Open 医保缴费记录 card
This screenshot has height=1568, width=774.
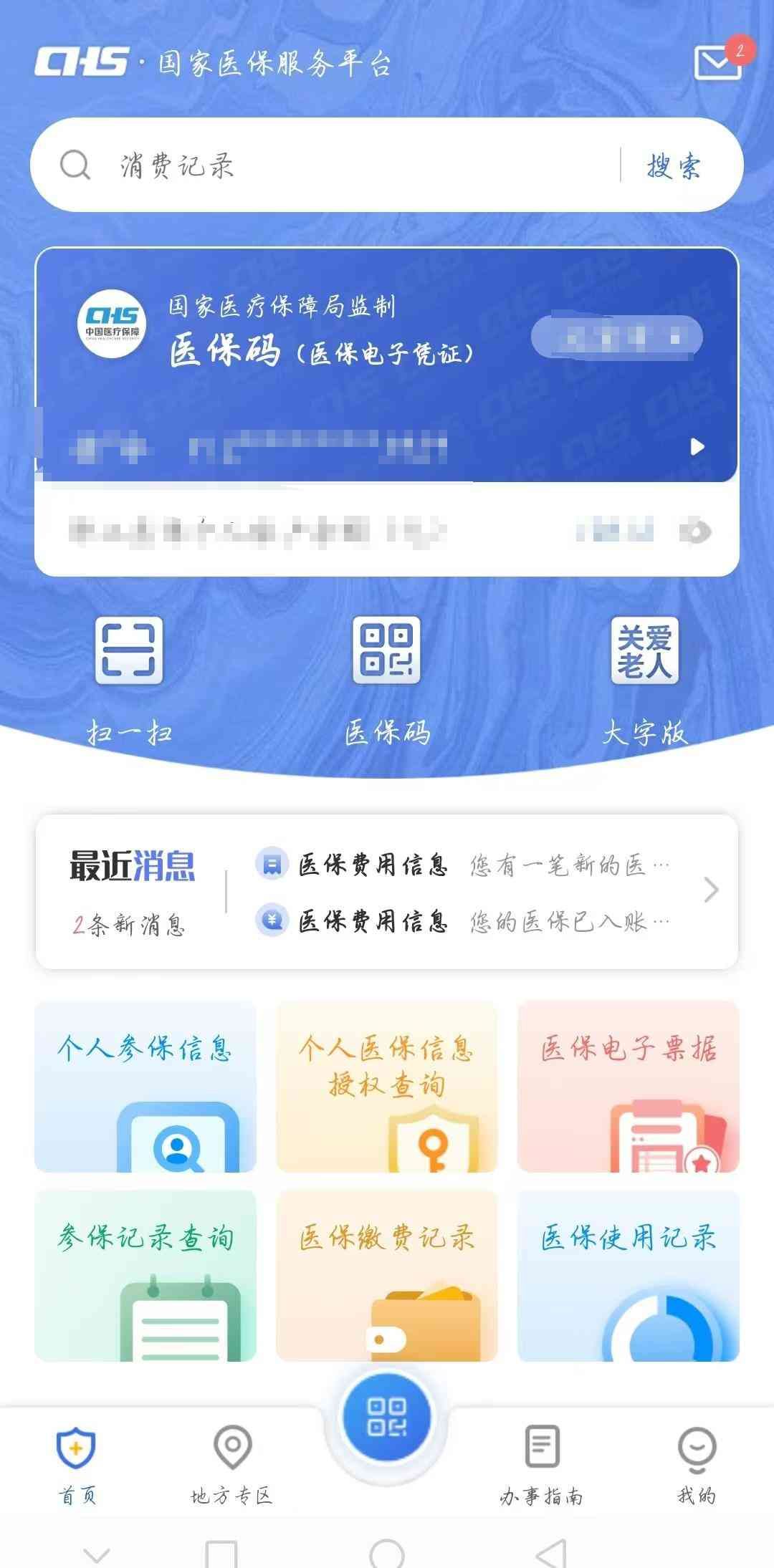pos(387,1276)
